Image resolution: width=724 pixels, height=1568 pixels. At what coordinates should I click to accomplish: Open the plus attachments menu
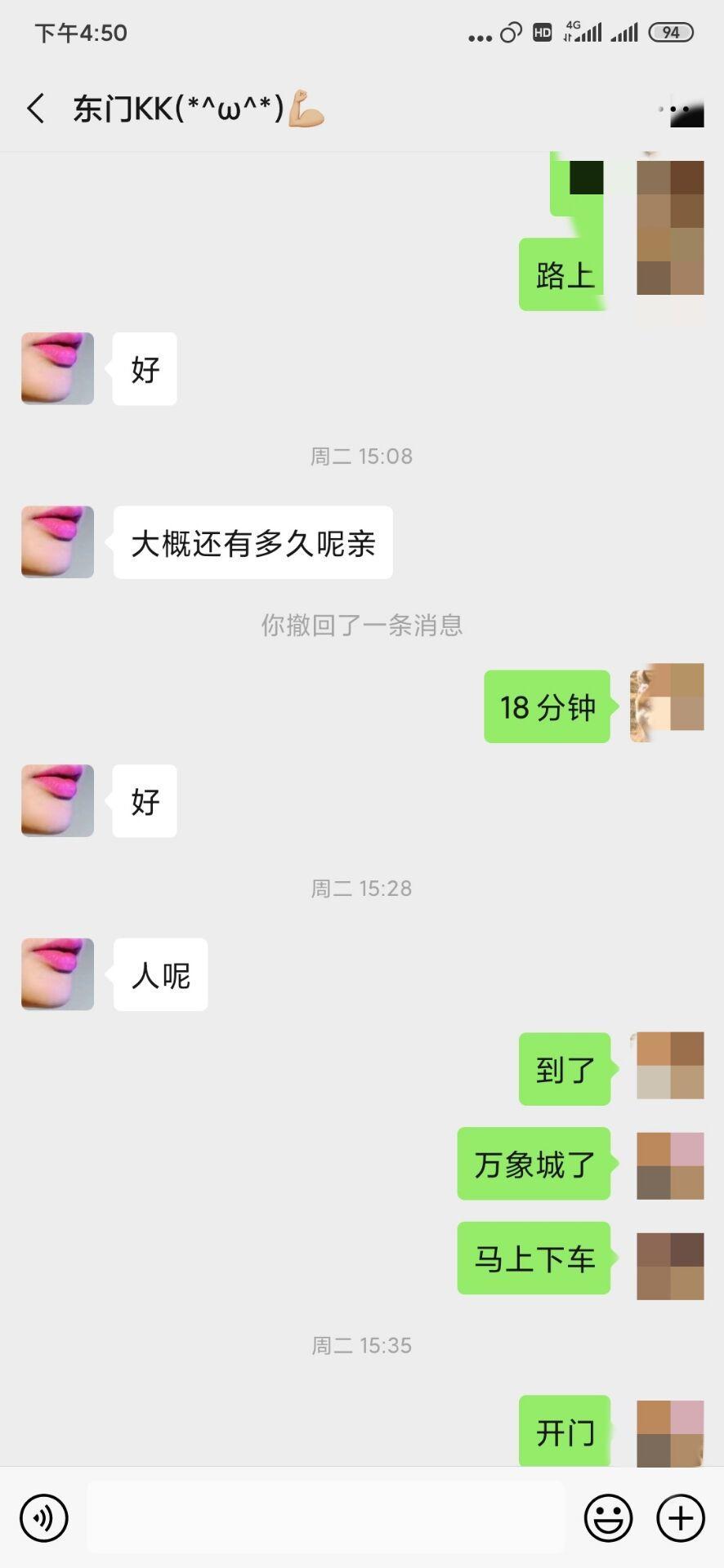click(680, 1518)
